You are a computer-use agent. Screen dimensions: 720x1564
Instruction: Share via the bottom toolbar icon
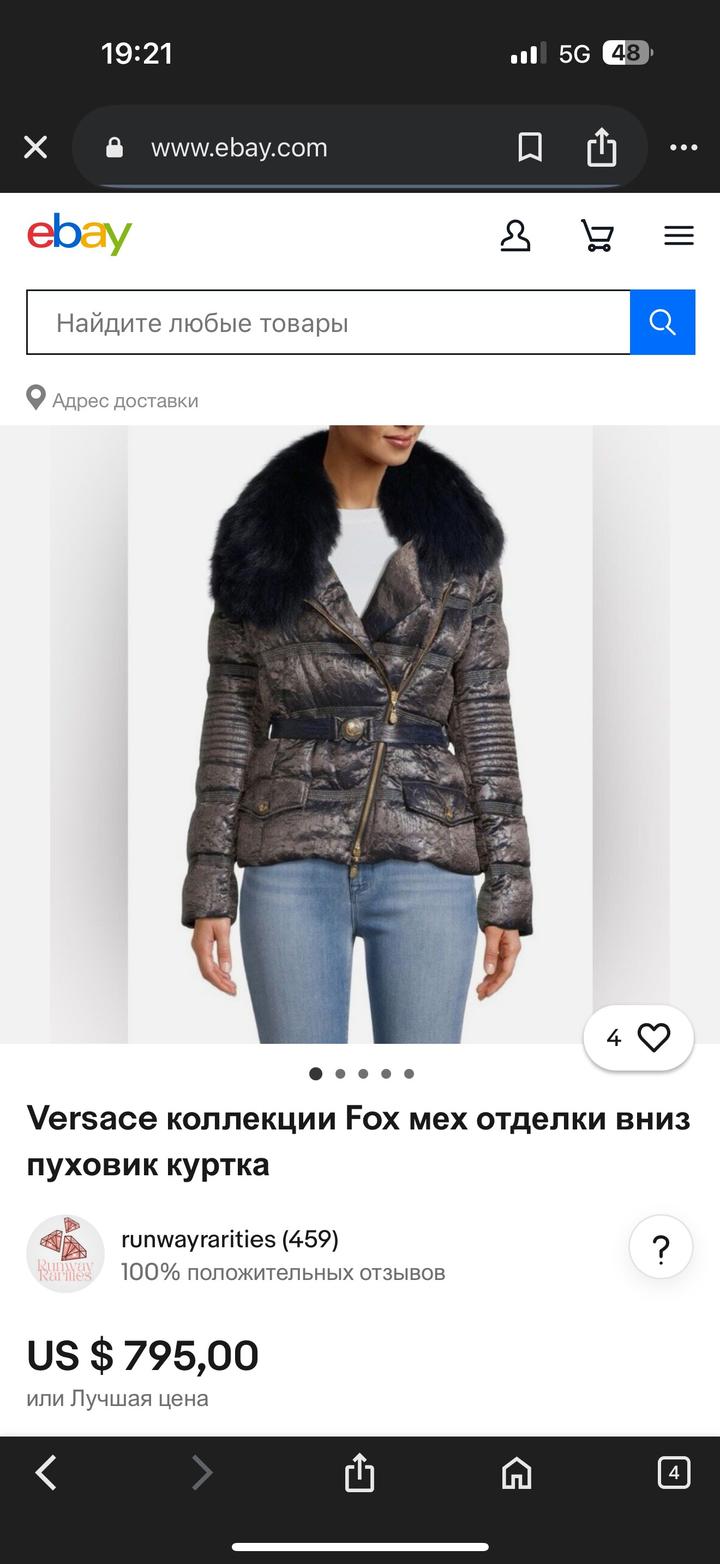[x=359, y=1473]
